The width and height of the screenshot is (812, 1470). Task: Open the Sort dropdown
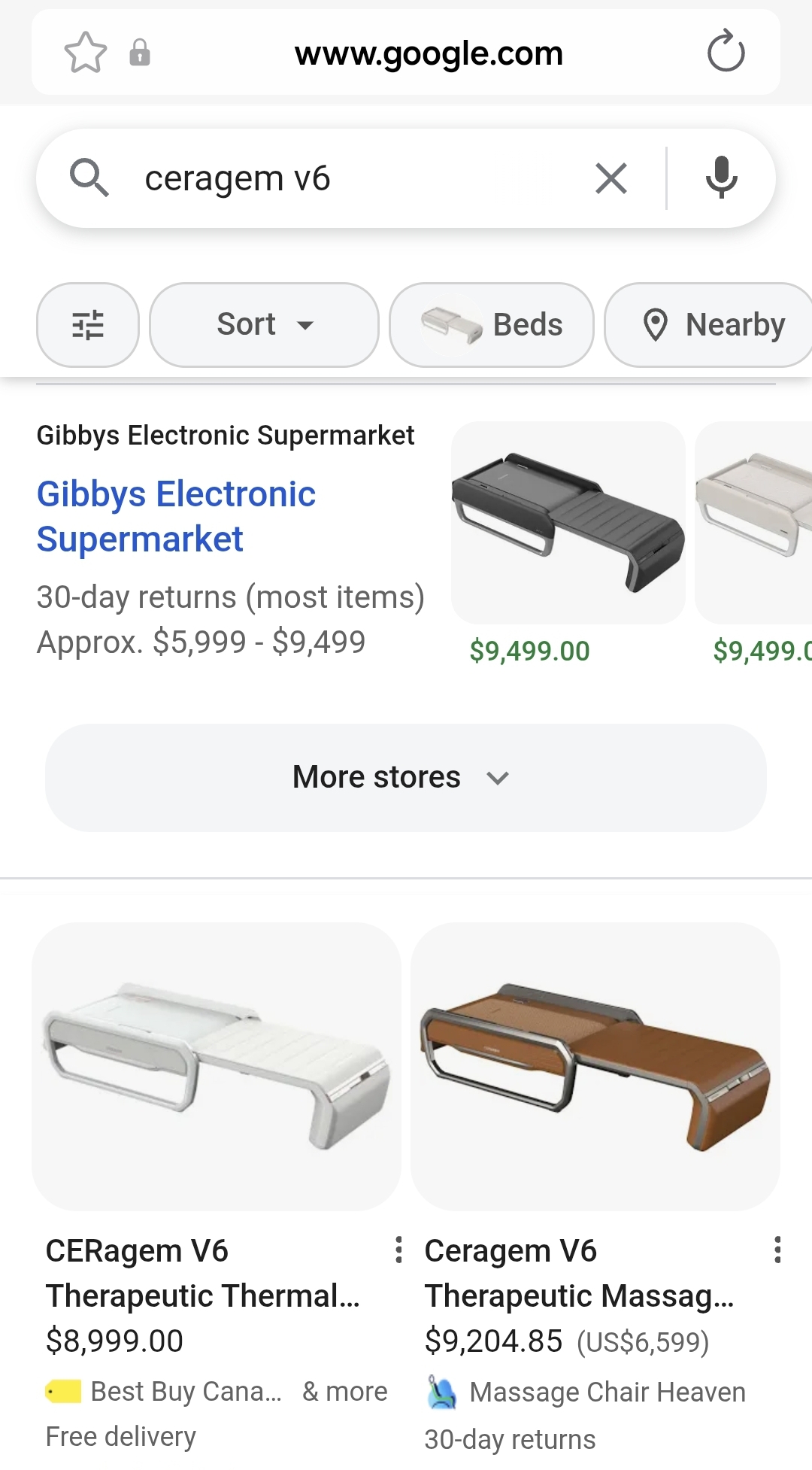click(x=264, y=325)
